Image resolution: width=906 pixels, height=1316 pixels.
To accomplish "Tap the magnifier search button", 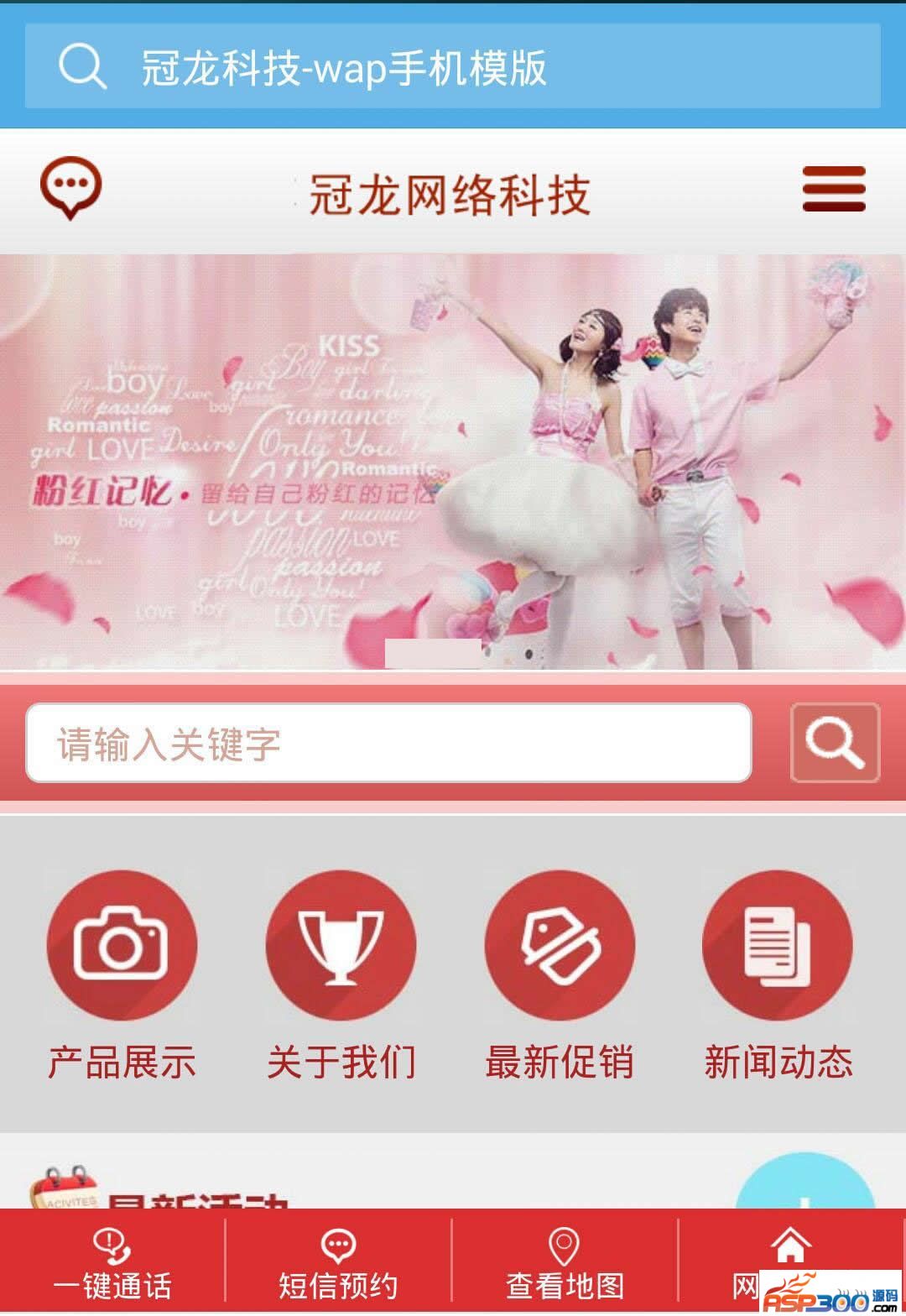I will click(x=835, y=743).
